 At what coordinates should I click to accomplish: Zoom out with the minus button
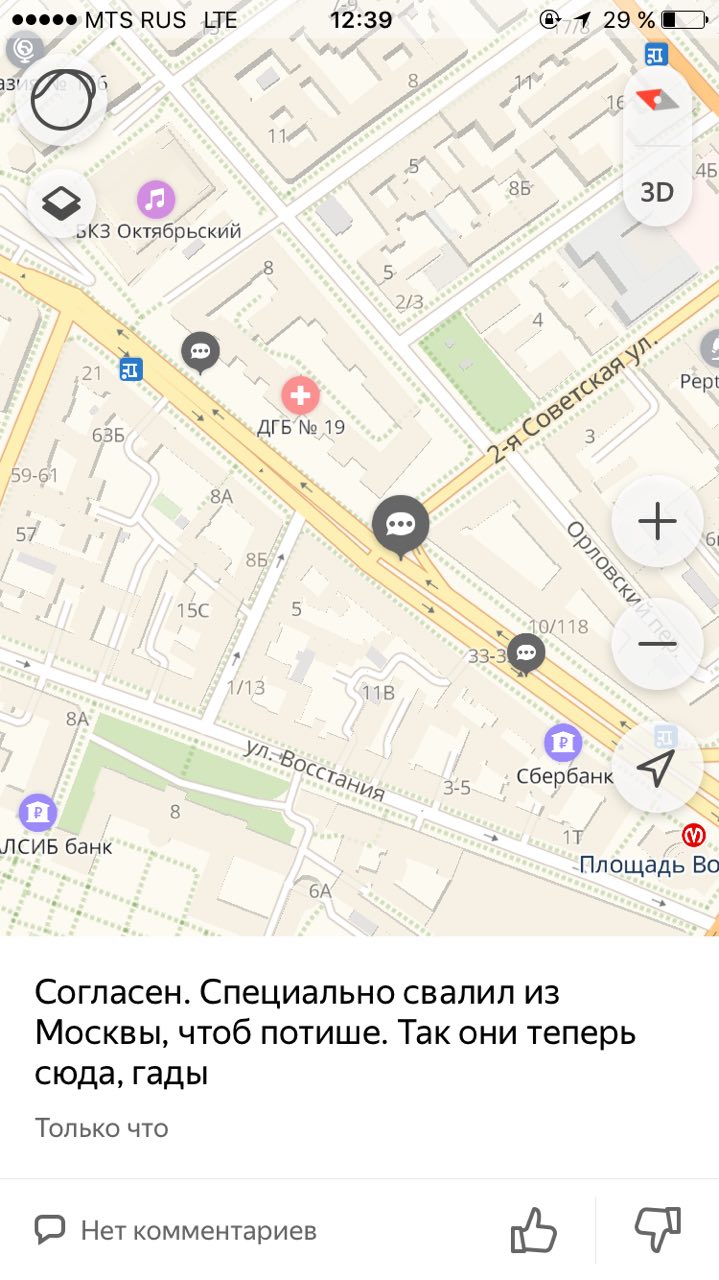pos(657,643)
